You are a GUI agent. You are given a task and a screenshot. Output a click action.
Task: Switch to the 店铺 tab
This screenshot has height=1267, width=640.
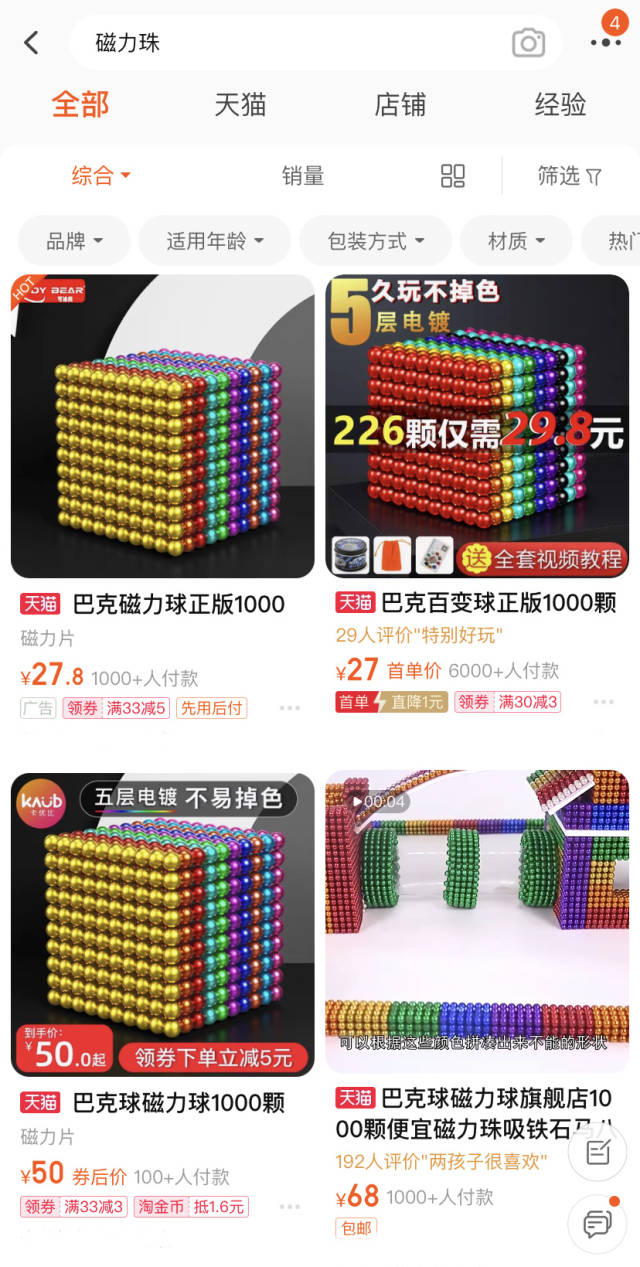tap(400, 104)
